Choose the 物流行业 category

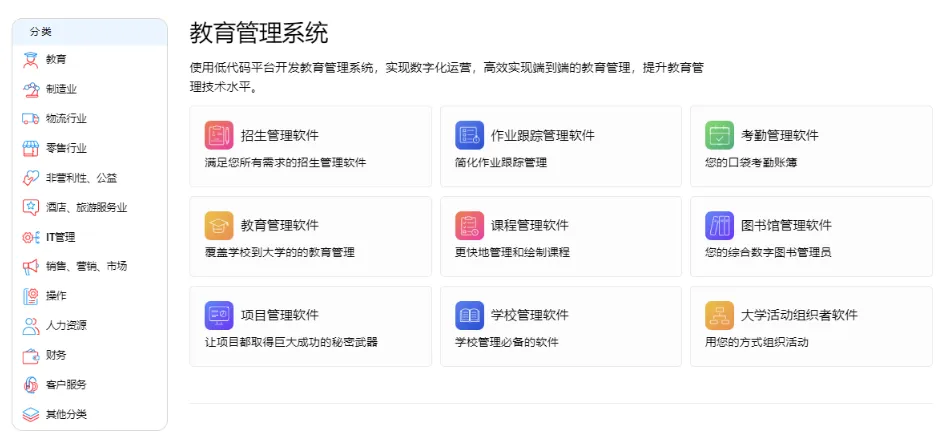point(65,119)
